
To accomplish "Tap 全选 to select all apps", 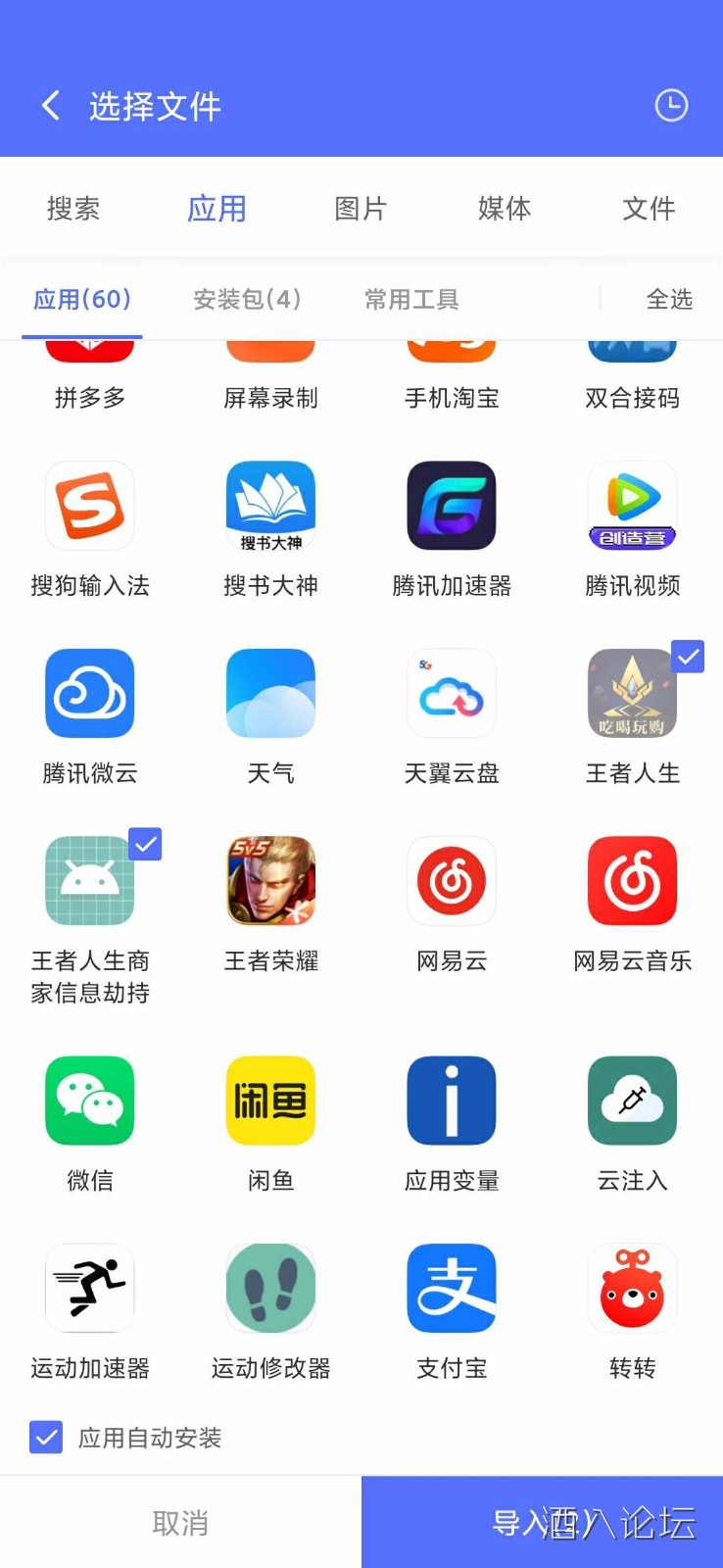I will [x=669, y=299].
